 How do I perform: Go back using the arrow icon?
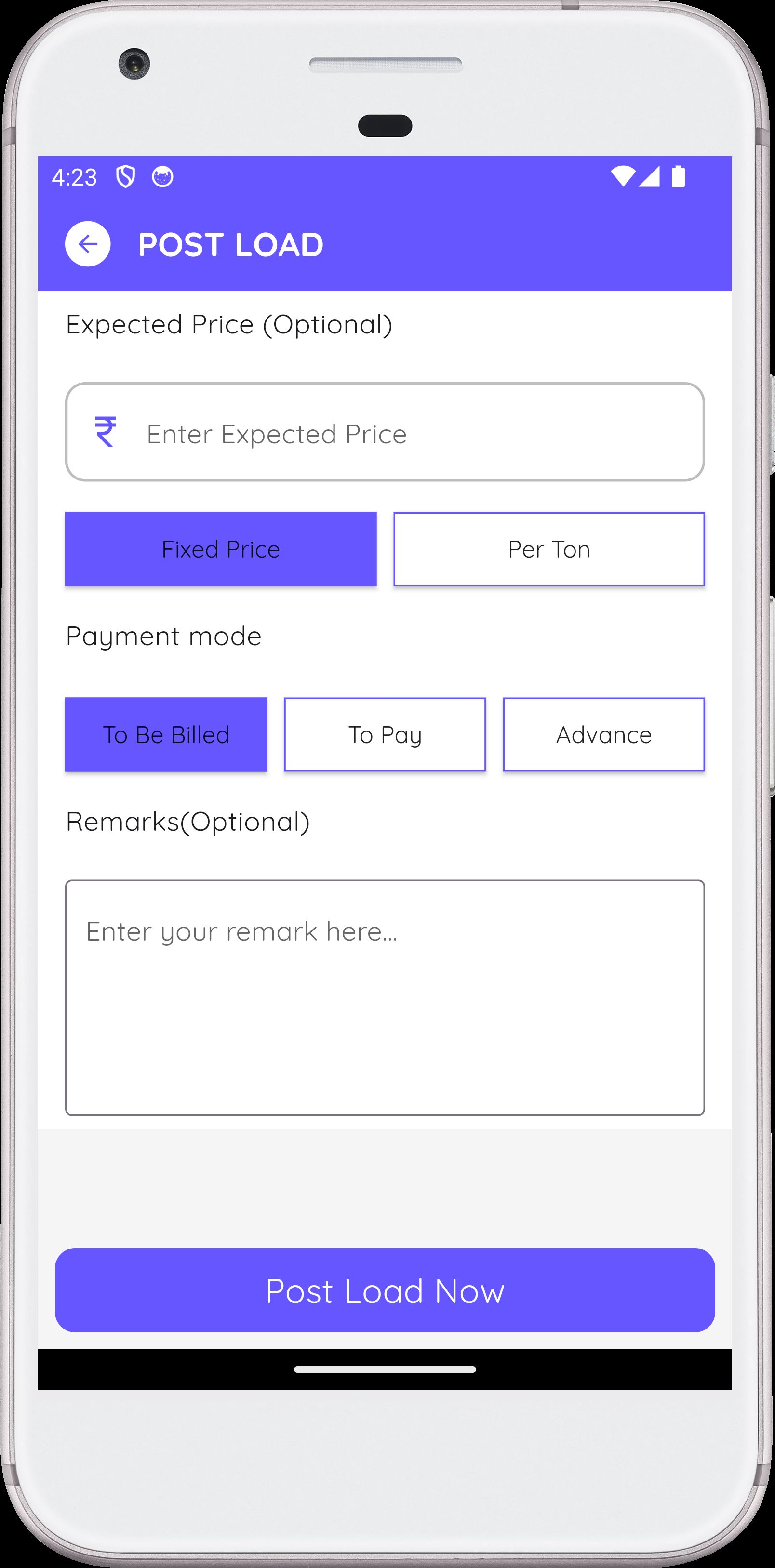point(88,244)
